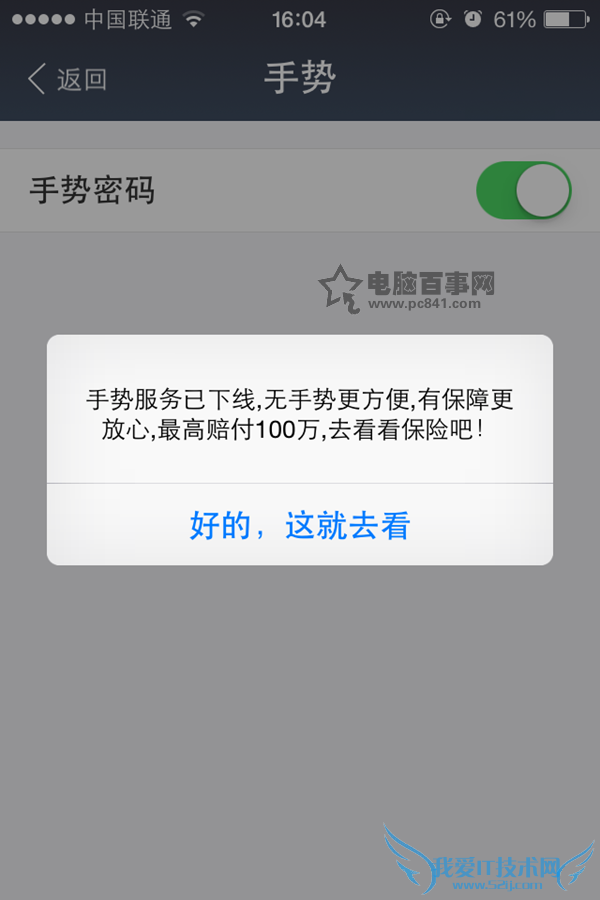Tap 好的，这就去看 in the dialog
Image resolution: width=600 pixels, height=900 pixels.
pyautogui.click(x=300, y=525)
